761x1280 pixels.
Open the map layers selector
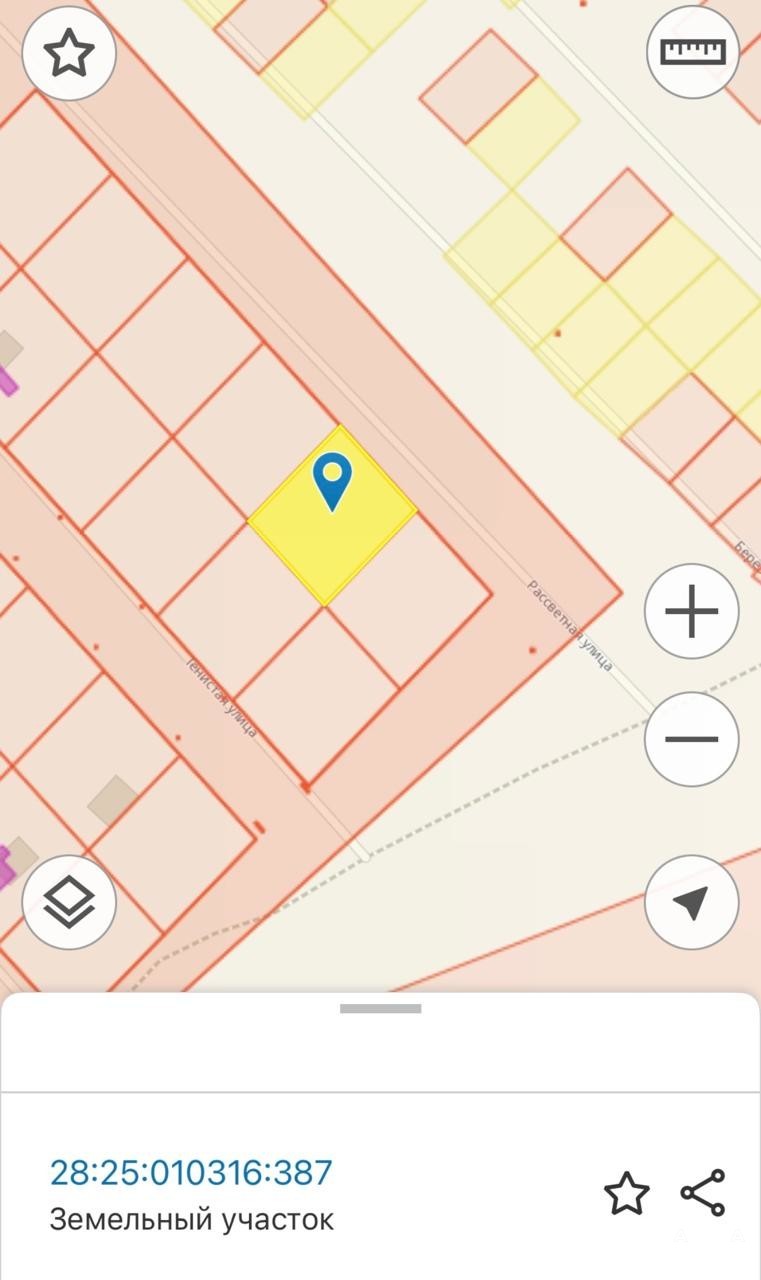(x=69, y=903)
